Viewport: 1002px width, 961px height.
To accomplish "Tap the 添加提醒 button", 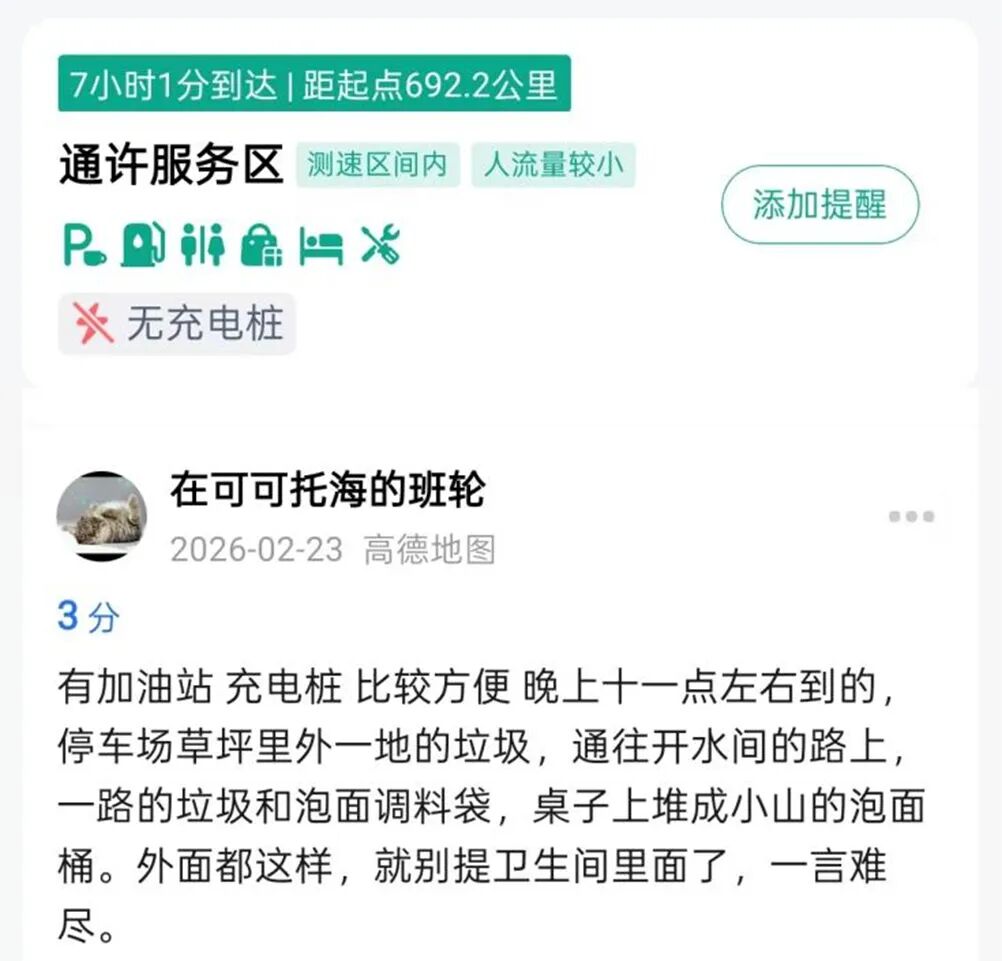I will pyautogui.click(x=819, y=205).
